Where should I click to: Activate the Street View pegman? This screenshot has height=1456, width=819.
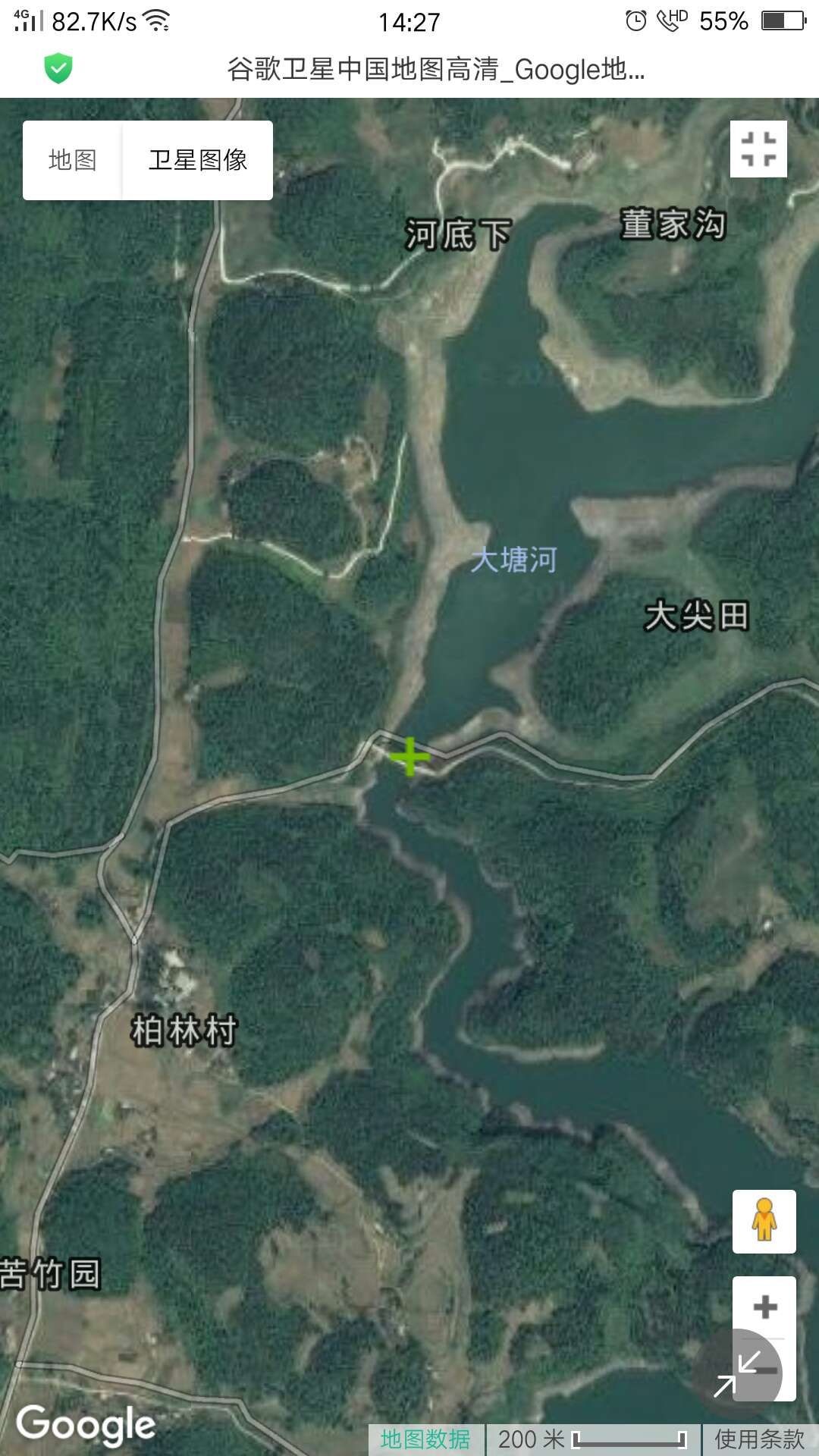764,1221
